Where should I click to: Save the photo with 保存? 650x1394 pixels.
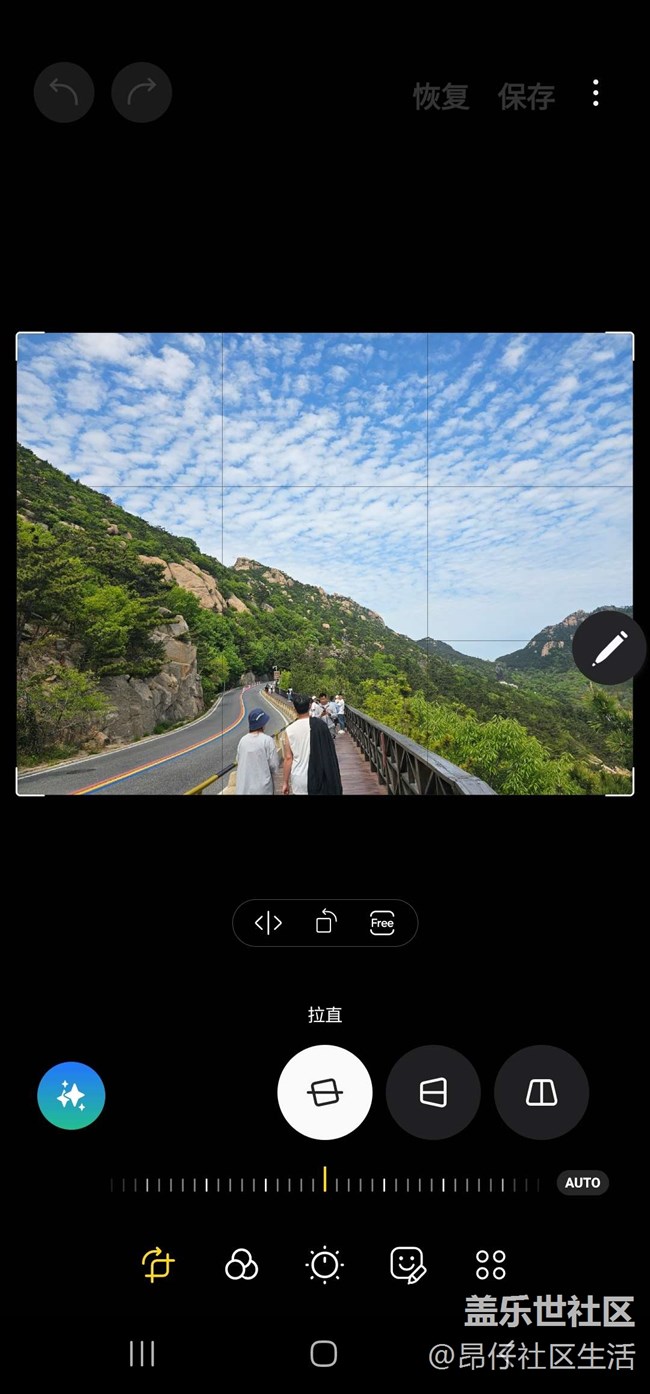(x=526, y=96)
